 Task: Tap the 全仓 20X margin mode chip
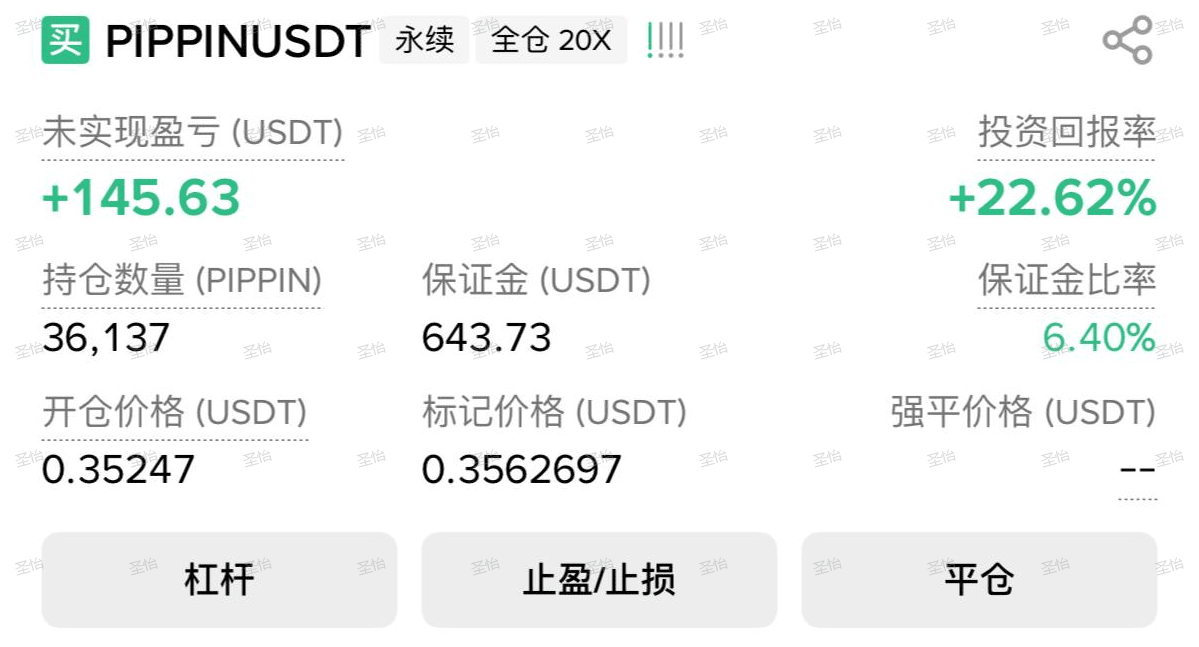pos(551,40)
